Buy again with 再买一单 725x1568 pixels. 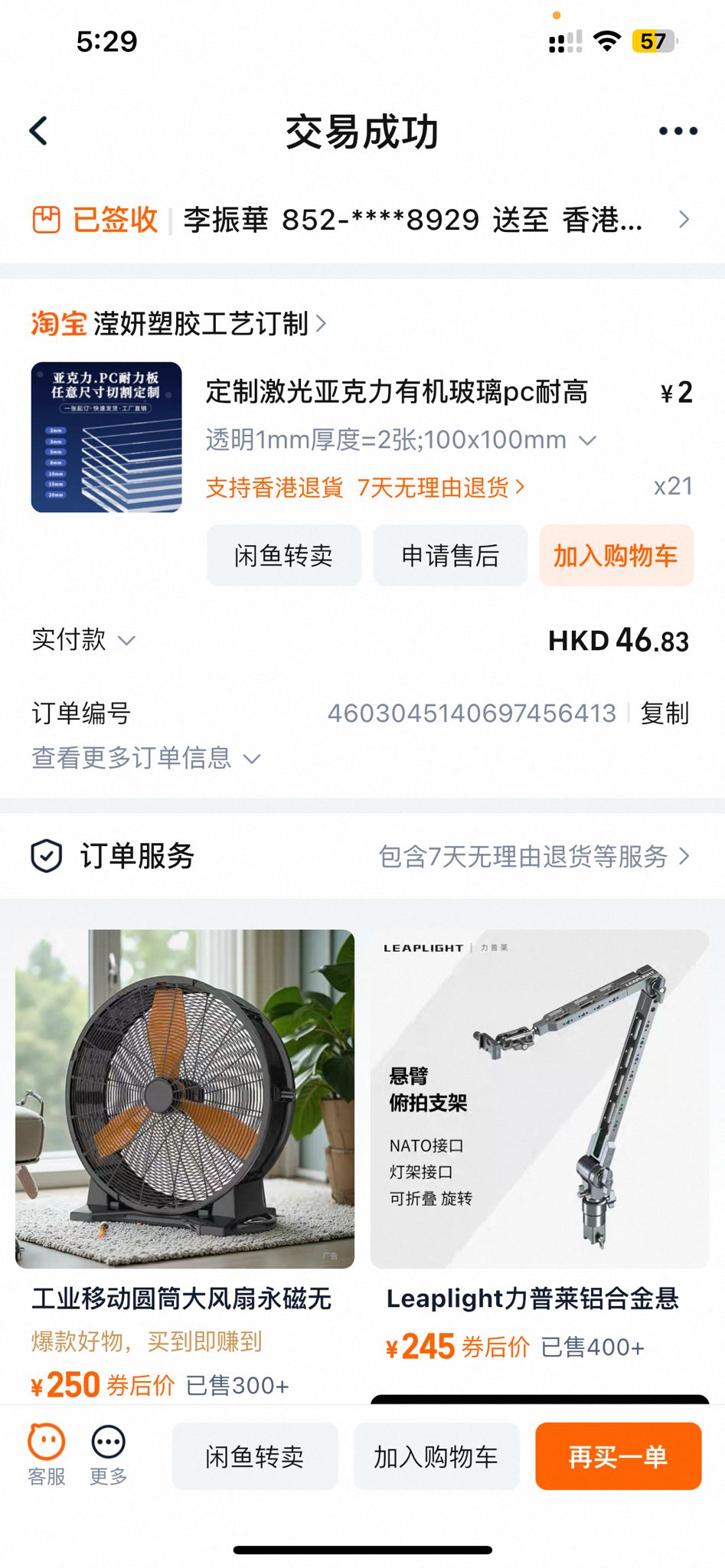click(618, 1456)
